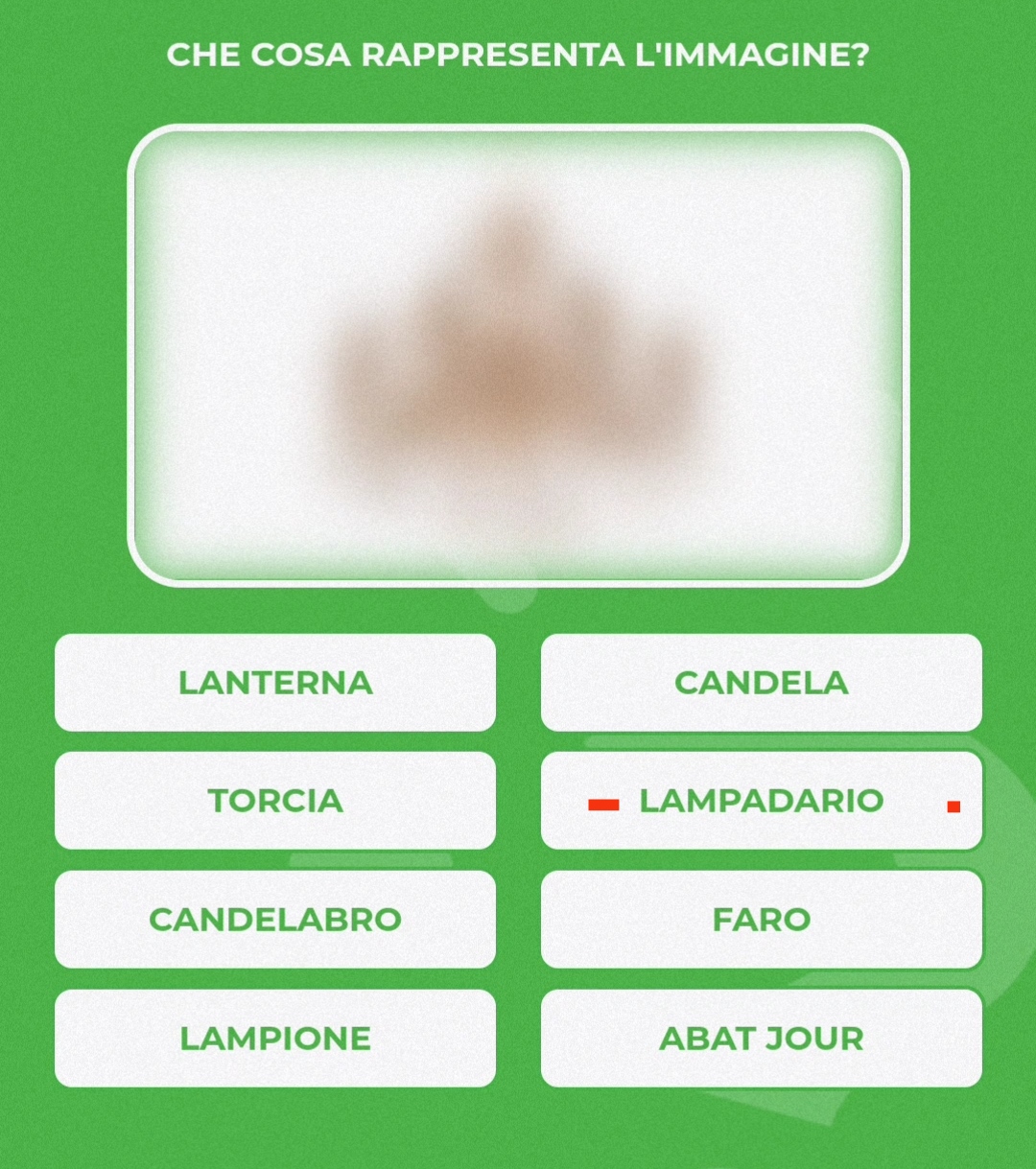The width and height of the screenshot is (1036, 1169).
Task: Pick the TORCIA option
Action: [275, 801]
